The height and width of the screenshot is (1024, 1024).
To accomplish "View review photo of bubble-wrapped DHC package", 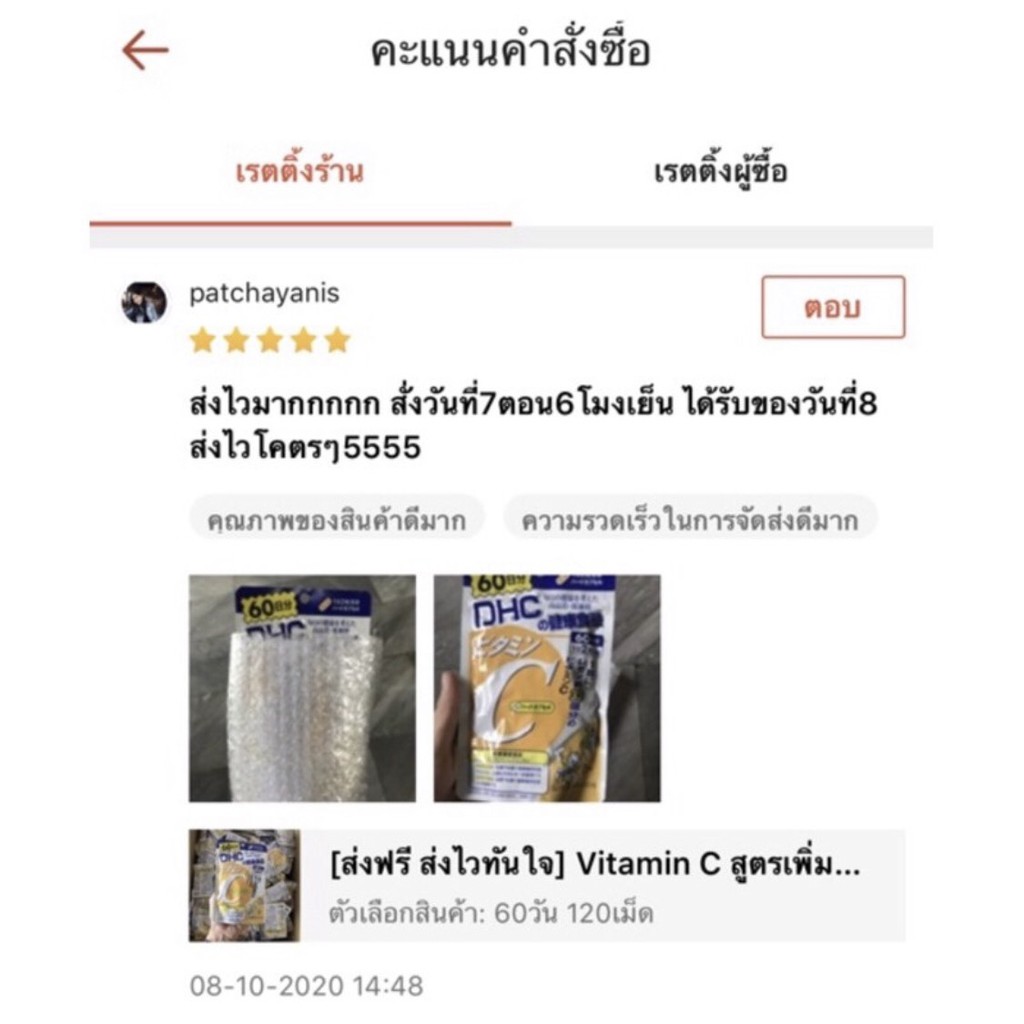I will click(302, 688).
